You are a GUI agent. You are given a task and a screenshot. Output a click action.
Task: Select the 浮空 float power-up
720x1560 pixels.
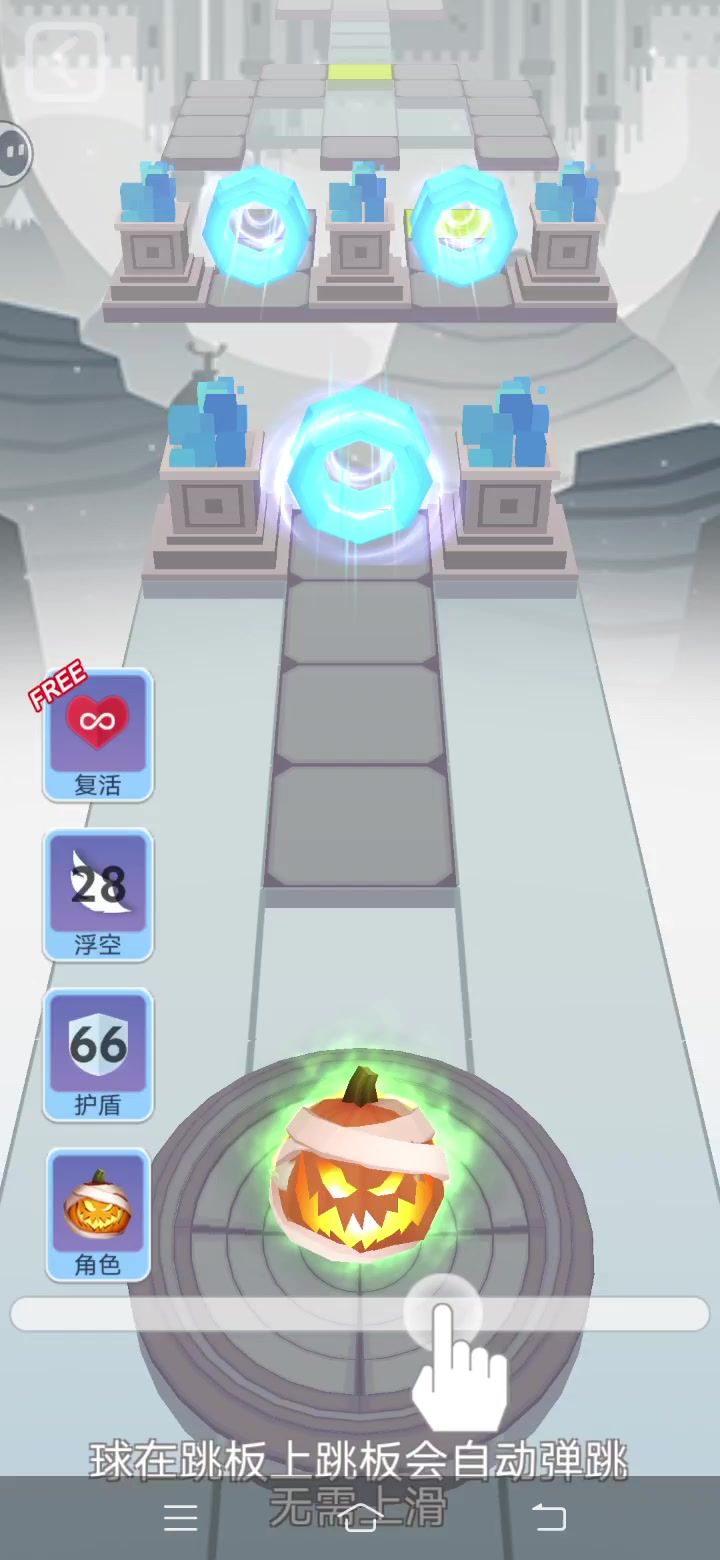(x=97, y=895)
